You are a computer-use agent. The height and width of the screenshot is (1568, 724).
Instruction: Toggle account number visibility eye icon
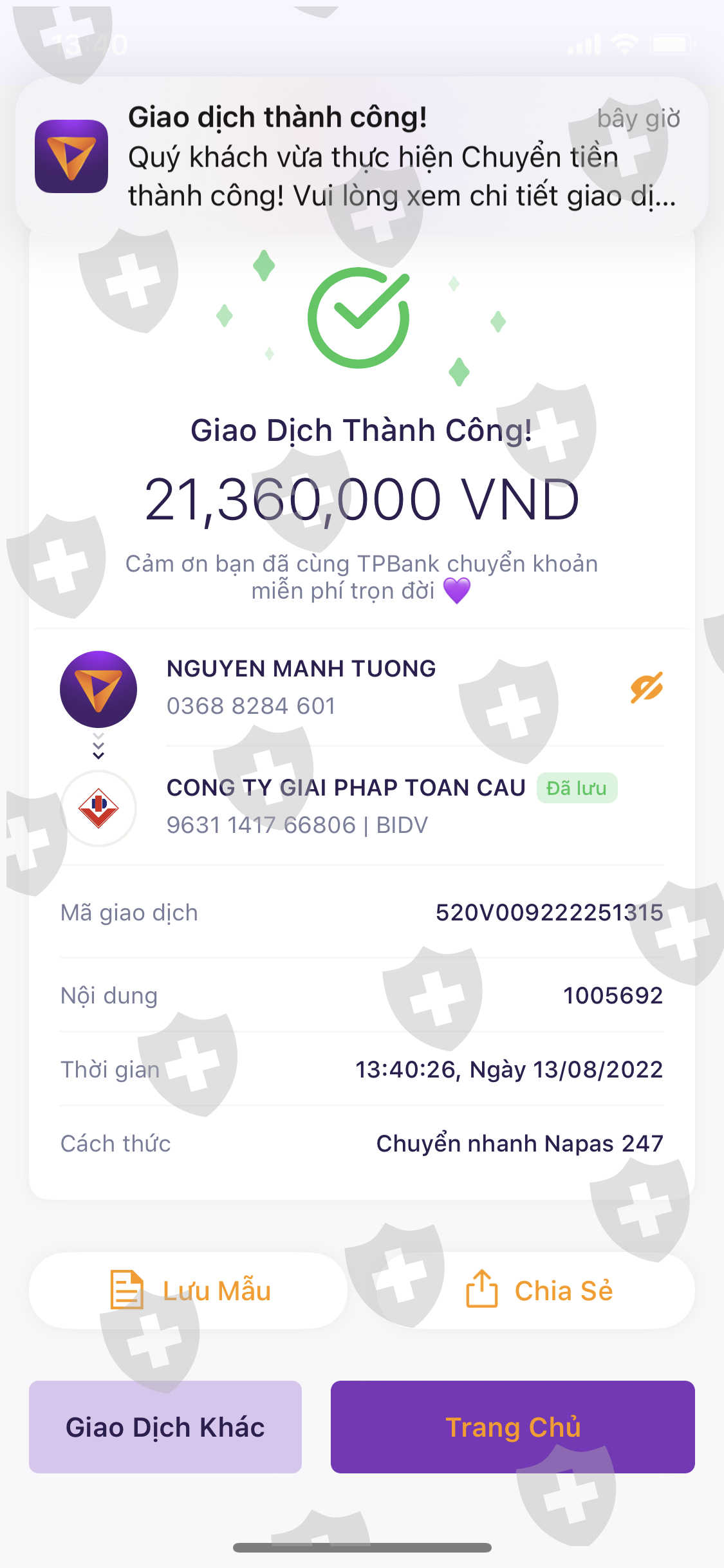point(646,688)
